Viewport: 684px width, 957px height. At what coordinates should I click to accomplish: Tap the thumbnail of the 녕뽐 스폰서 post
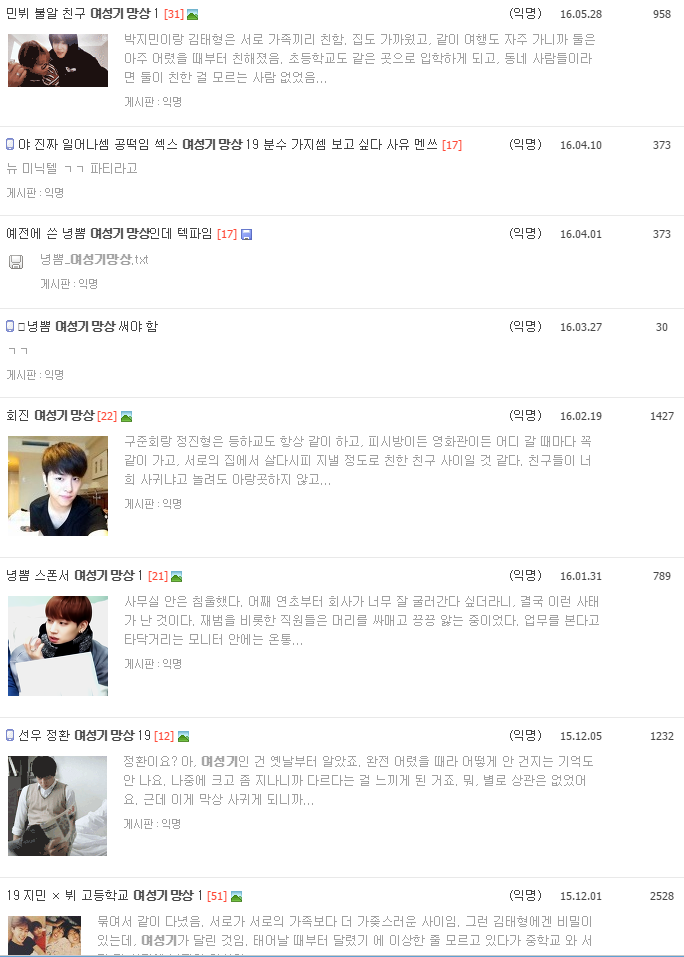tap(57, 646)
